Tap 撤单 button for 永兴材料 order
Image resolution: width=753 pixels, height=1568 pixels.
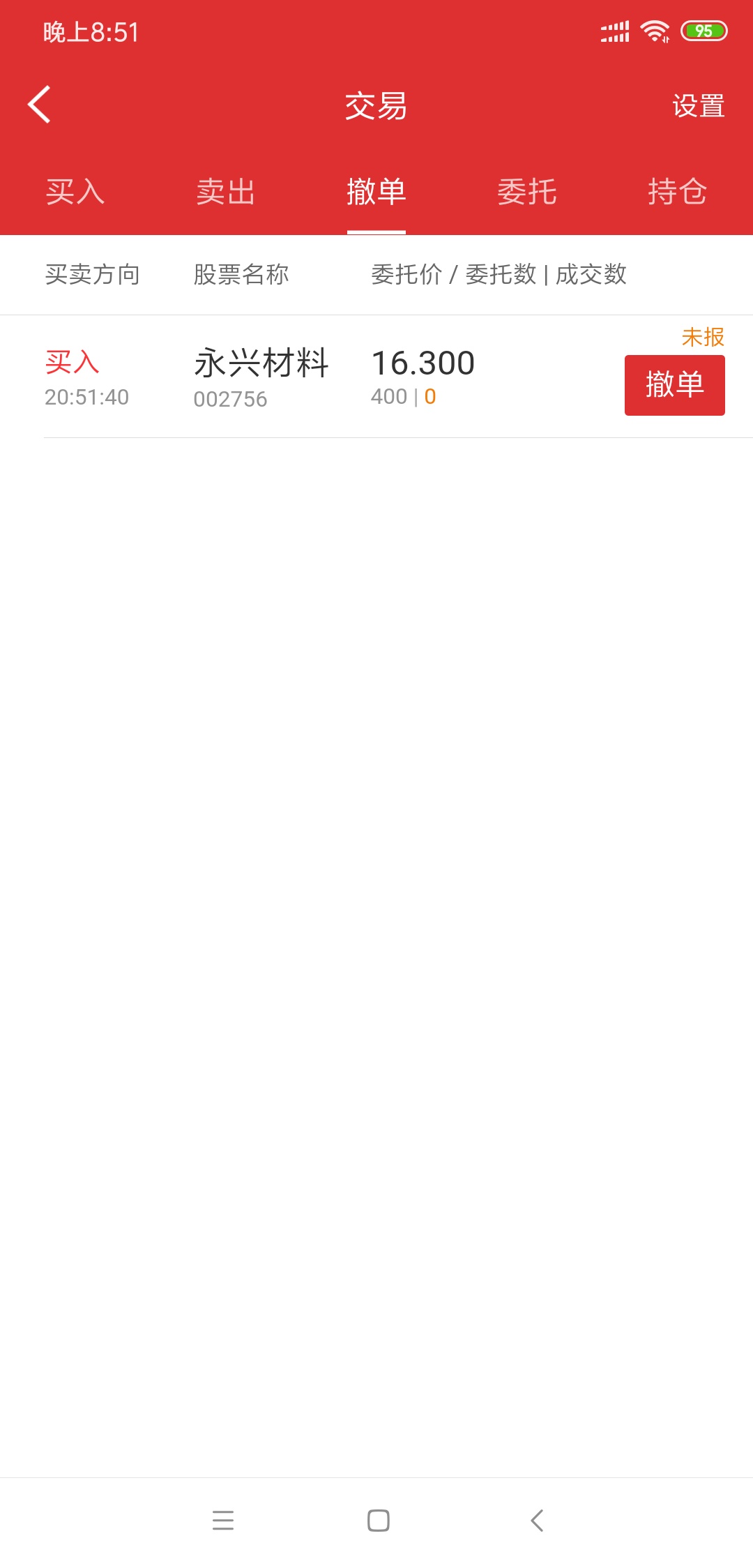coord(674,385)
